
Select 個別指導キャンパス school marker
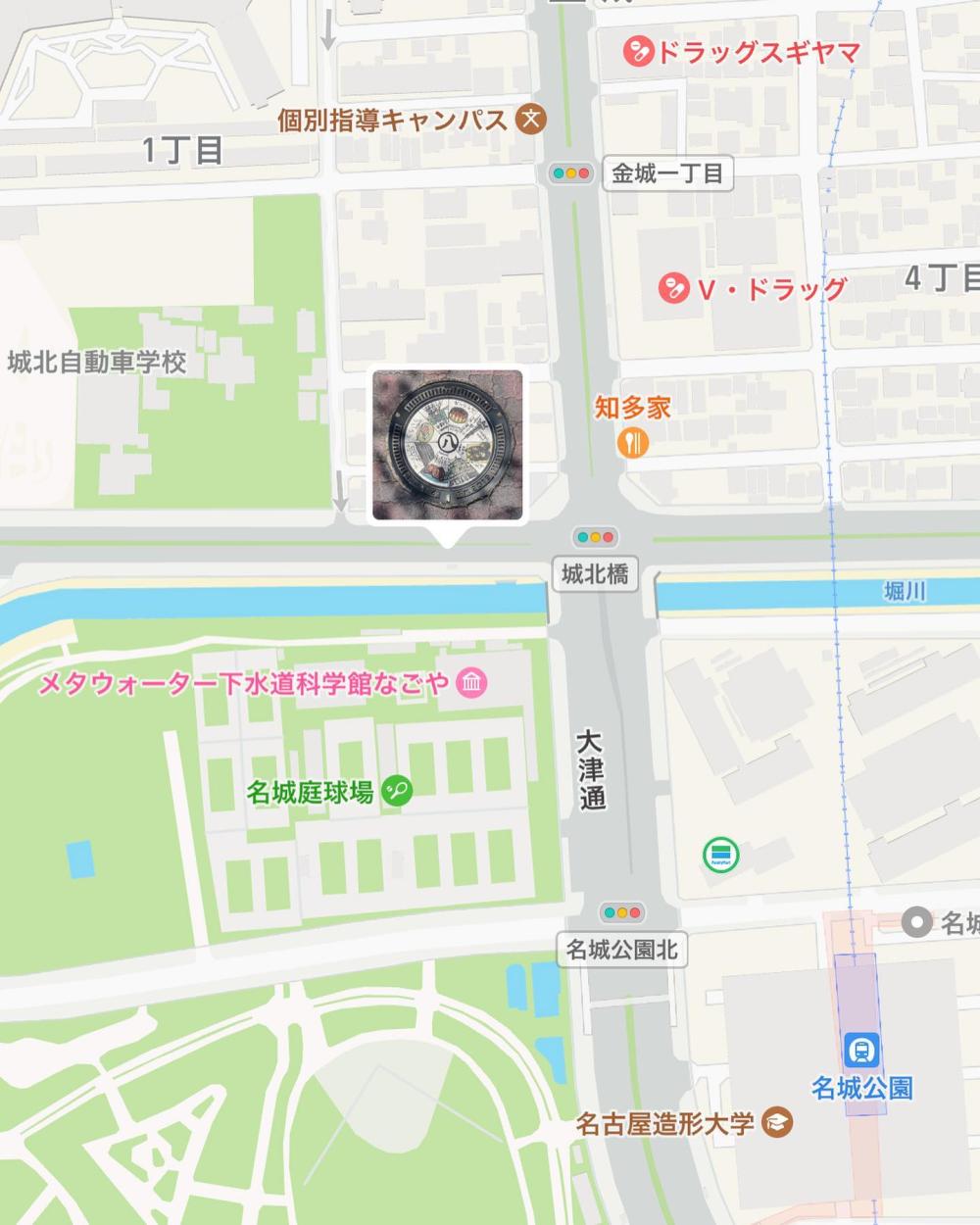pyautogui.click(x=531, y=120)
